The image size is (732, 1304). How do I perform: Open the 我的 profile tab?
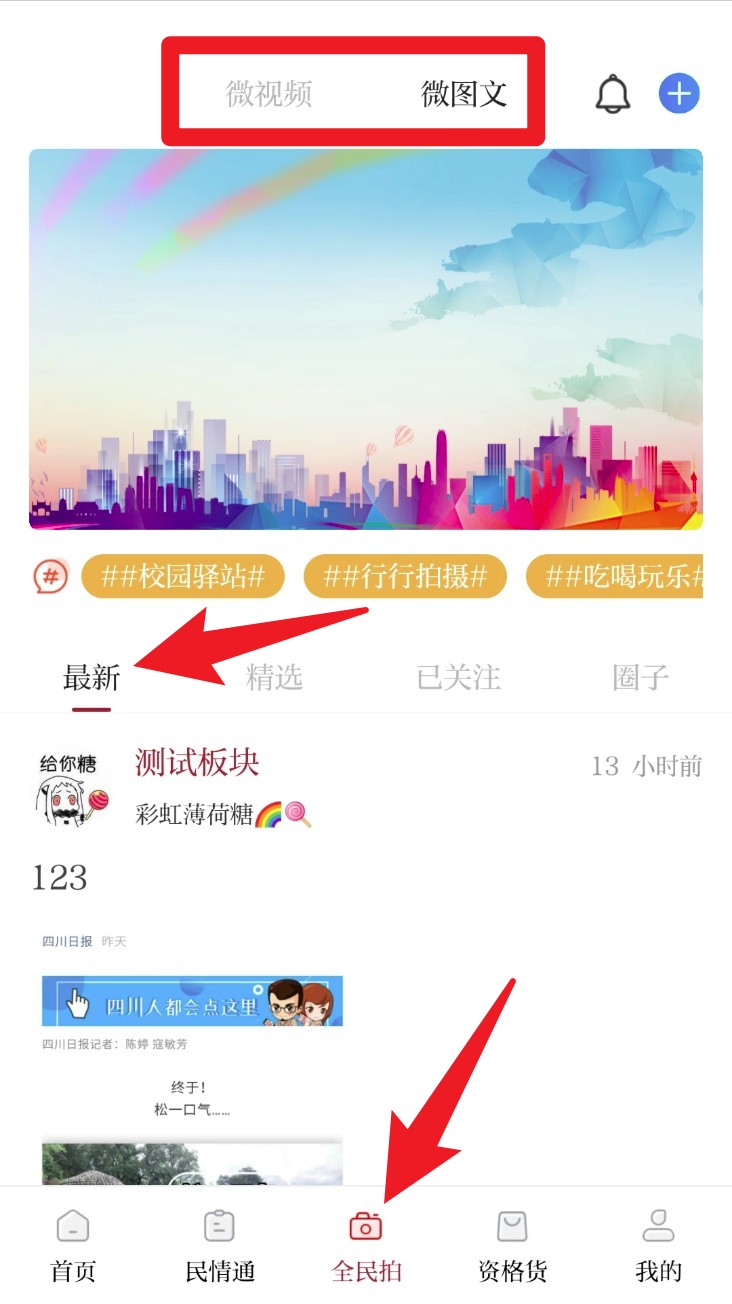(x=658, y=1245)
